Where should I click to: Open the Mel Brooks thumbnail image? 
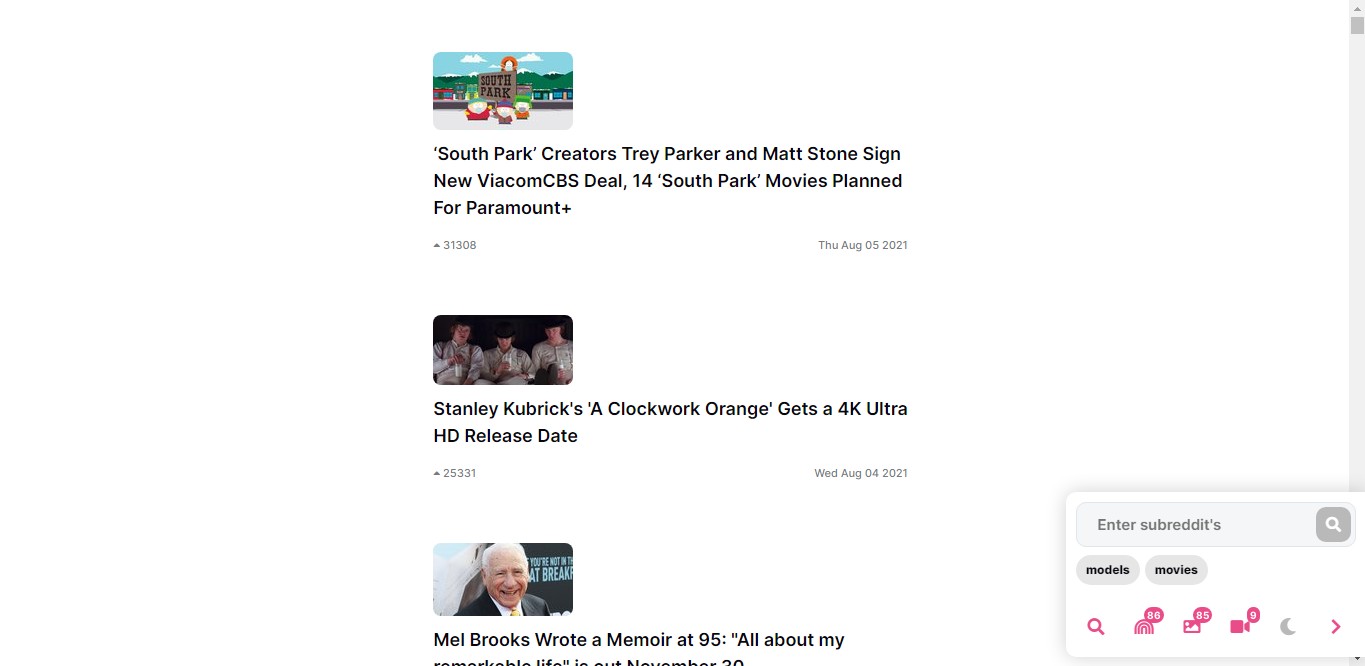coord(503,579)
